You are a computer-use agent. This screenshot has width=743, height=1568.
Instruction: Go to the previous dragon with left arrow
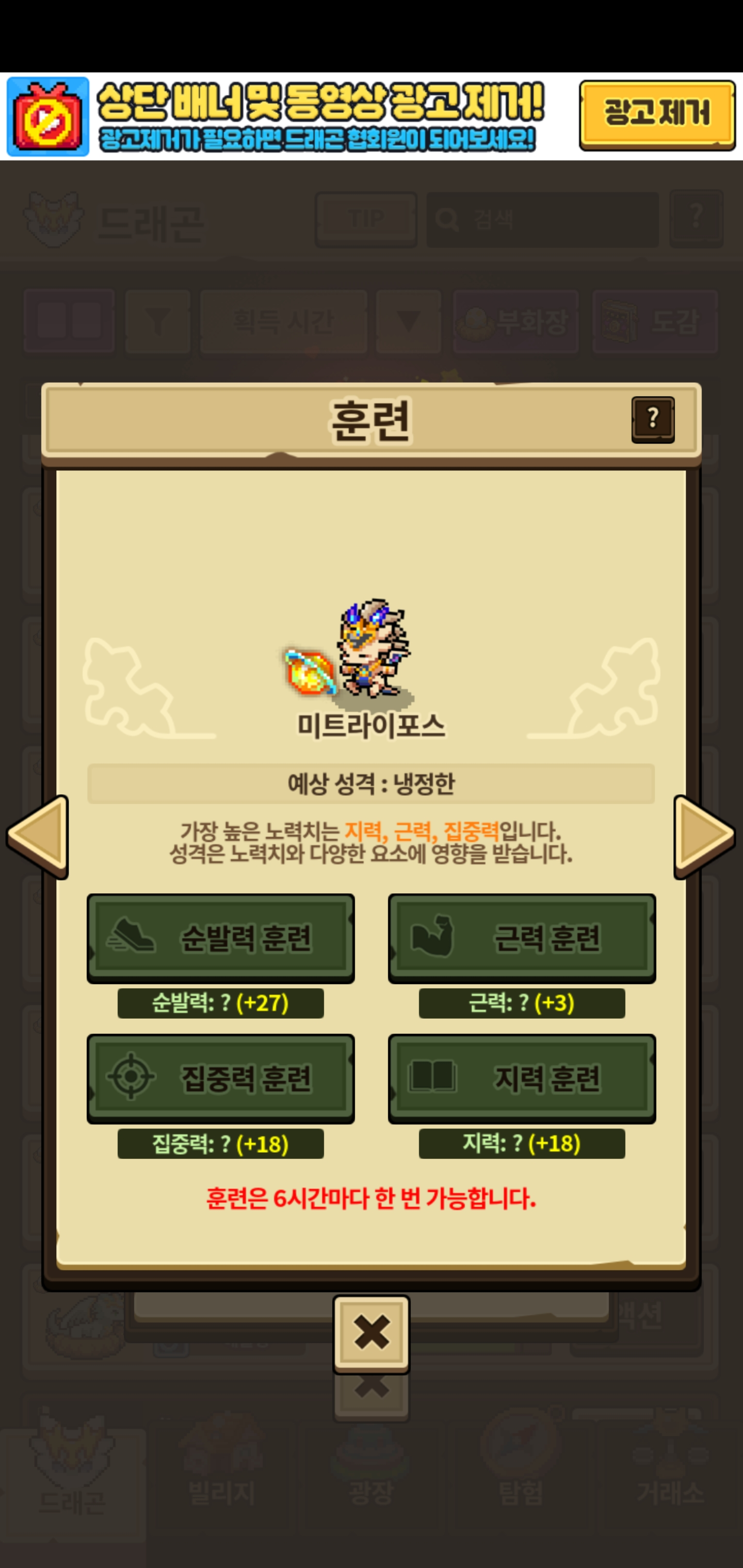(x=38, y=836)
